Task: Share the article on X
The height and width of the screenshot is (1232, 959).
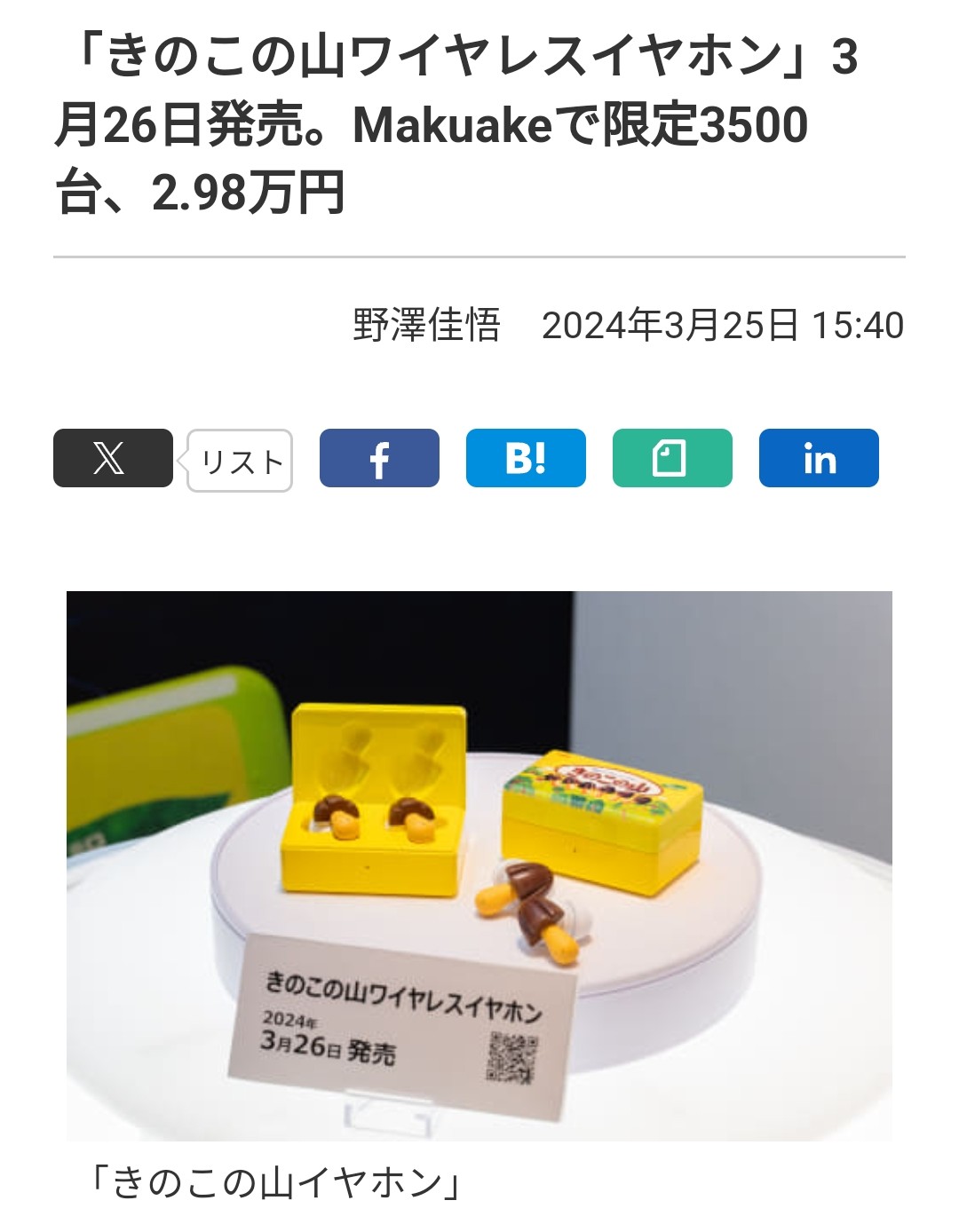Action: 113,458
